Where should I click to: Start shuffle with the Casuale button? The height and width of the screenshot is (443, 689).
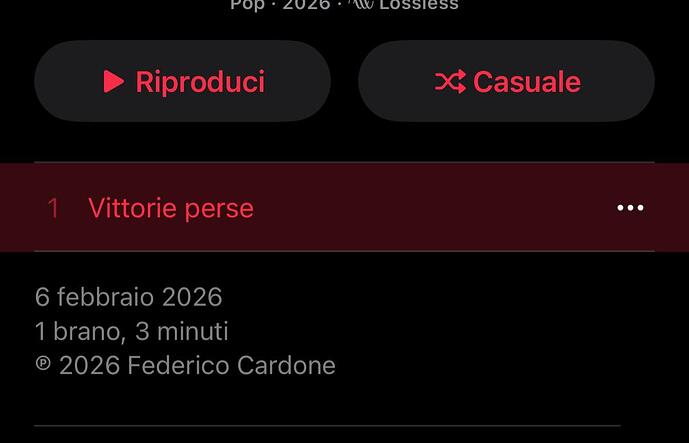[x=506, y=81]
